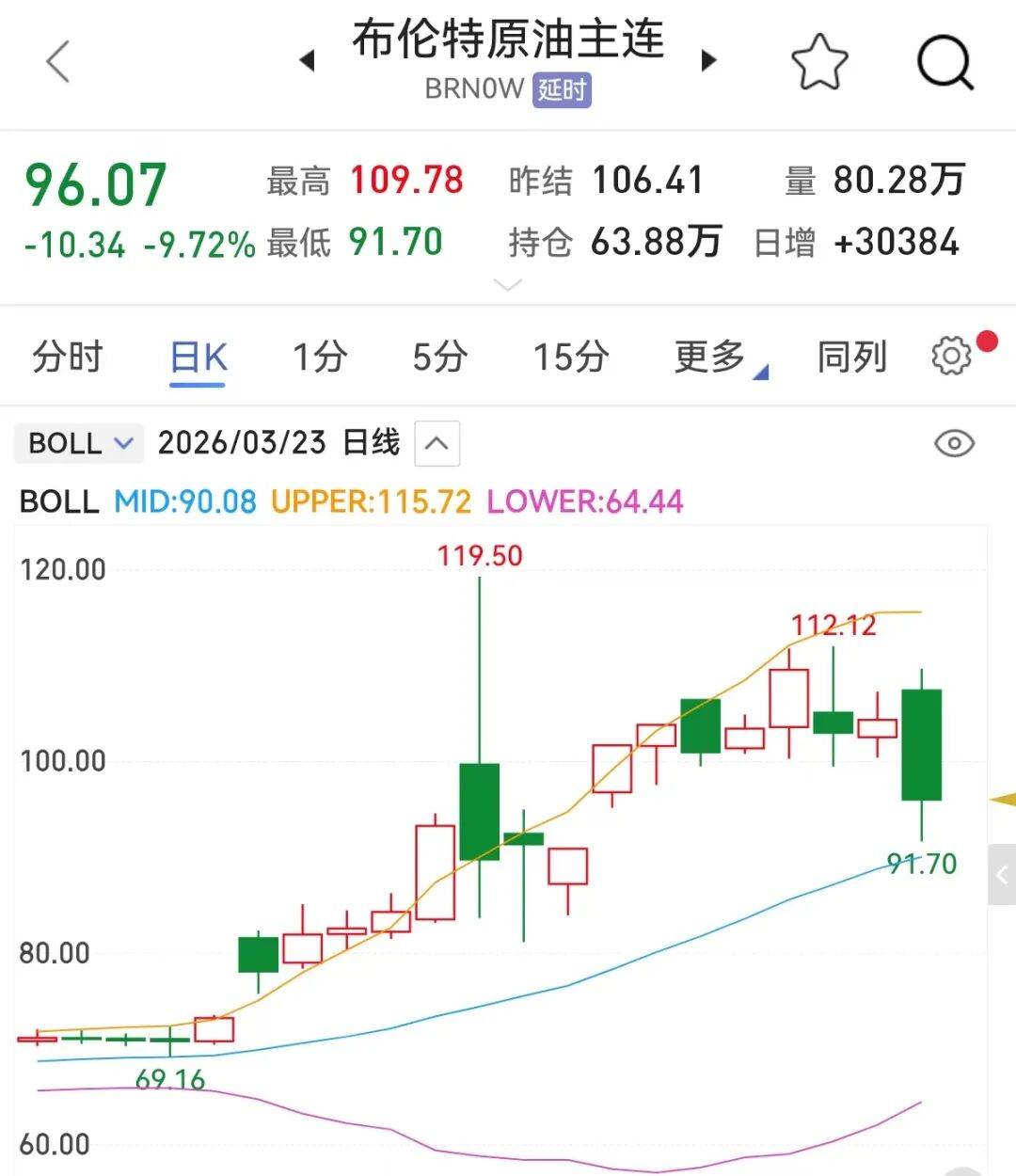Open the 同列 view
The width and height of the screenshot is (1016, 1176).
[x=851, y=358]
